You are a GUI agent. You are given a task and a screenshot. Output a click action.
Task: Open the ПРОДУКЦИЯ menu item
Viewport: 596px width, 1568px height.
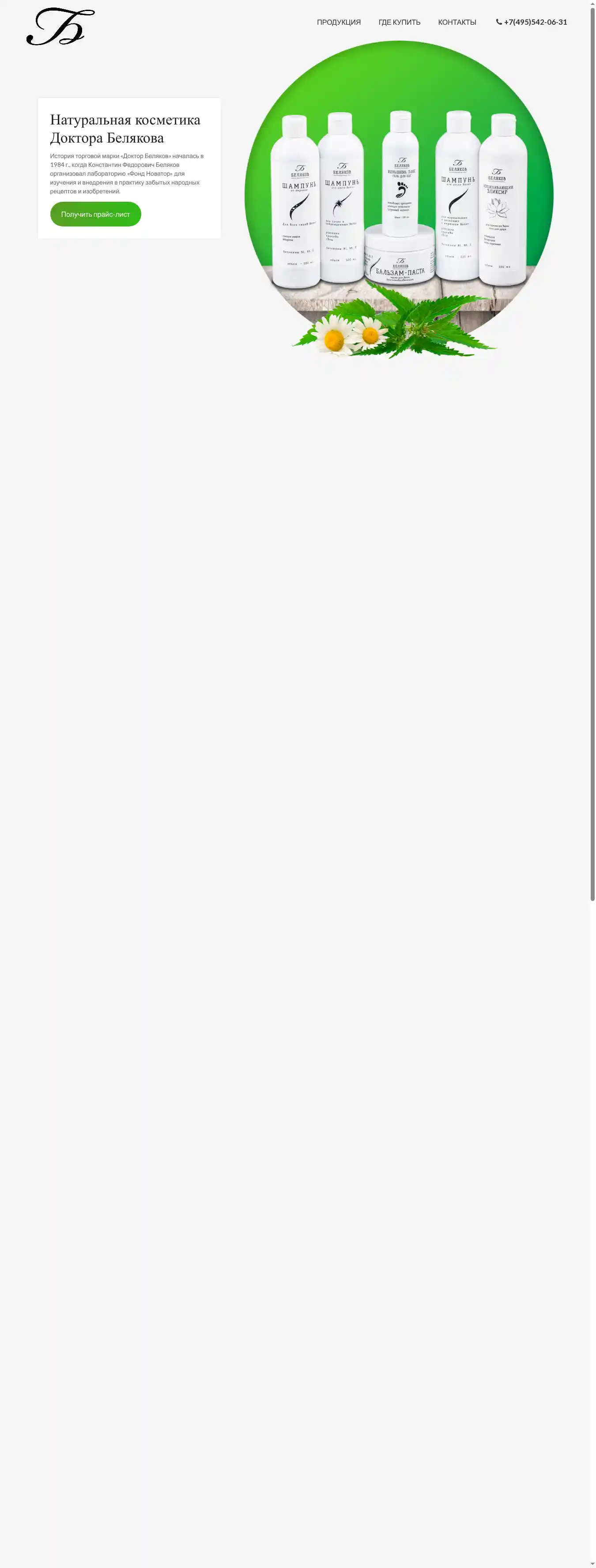[x=339, y=23]
